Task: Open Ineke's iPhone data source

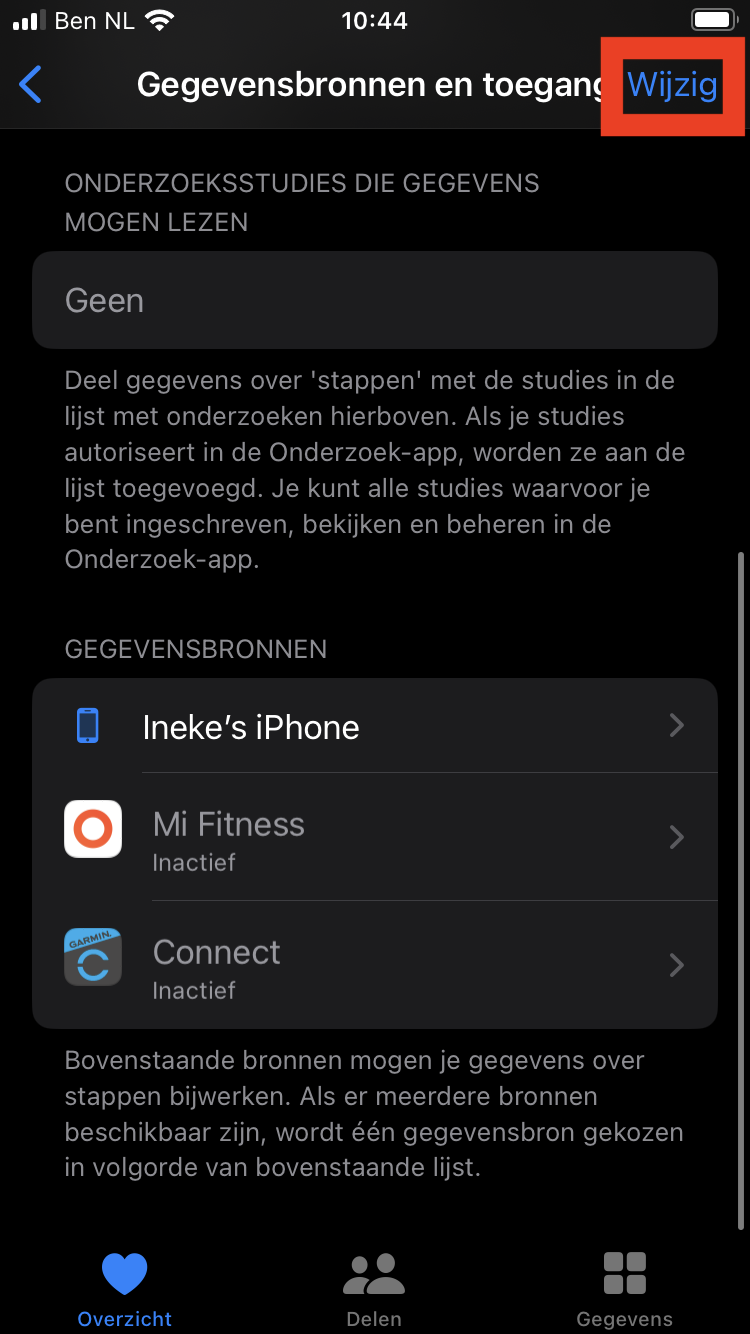Action: click(x=375, y=727)
